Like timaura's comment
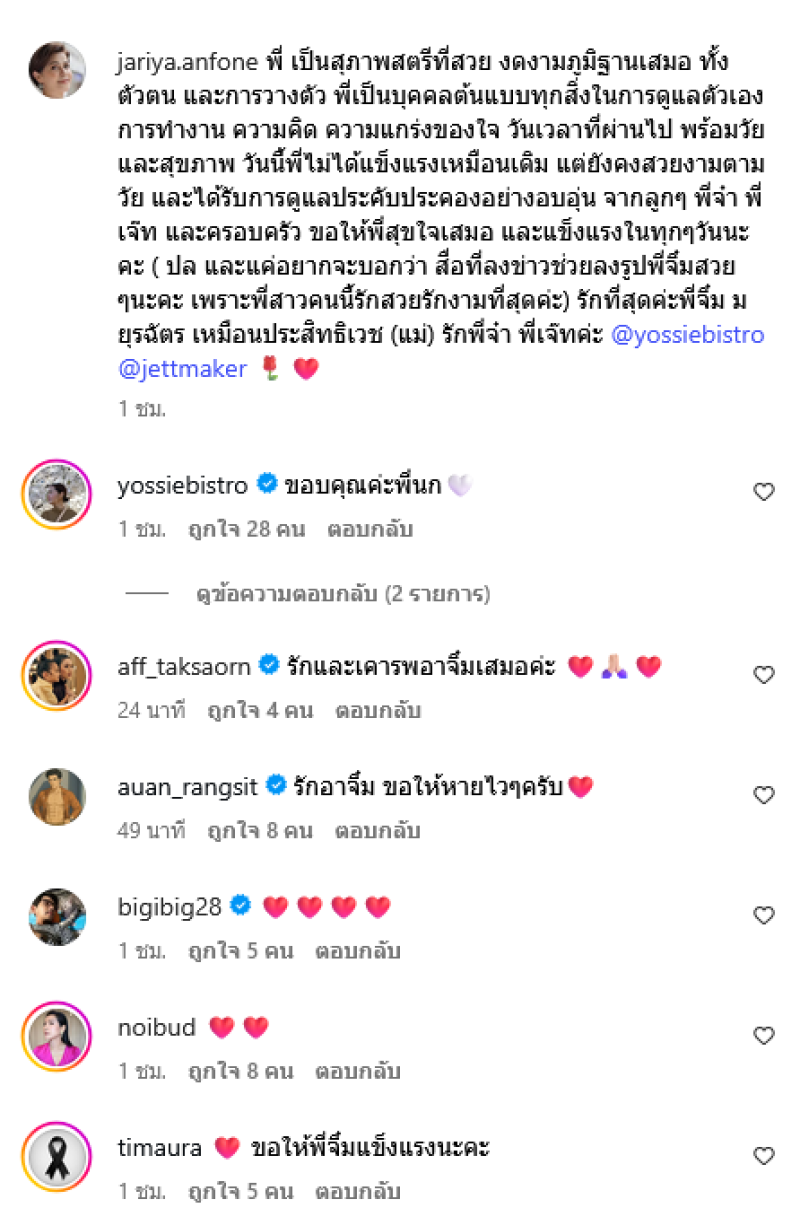This screenshot has width=800, height=1208. [764, 1156]
